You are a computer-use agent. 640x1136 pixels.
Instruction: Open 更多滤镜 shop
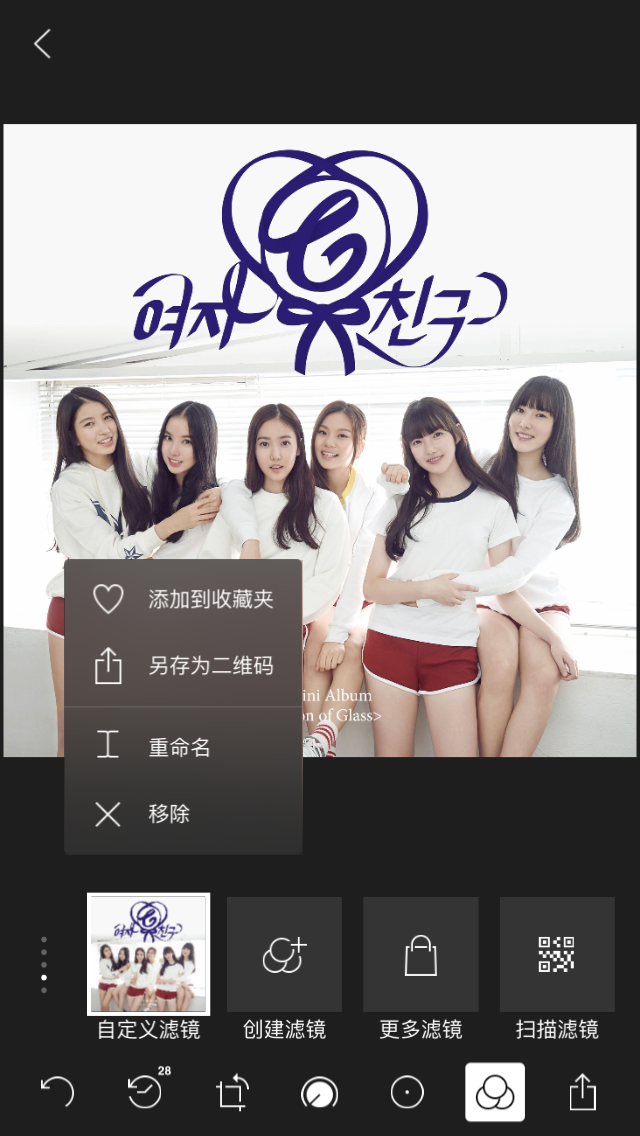[x=420, y=954]
